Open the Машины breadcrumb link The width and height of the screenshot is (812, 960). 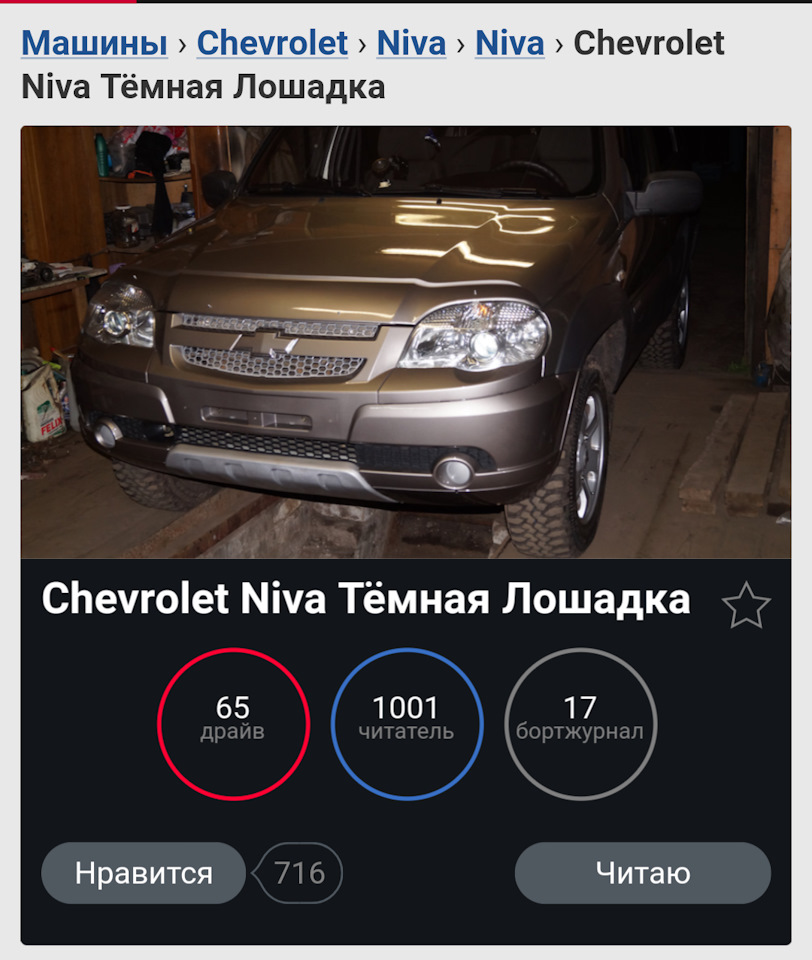pyautogui.click(x=94, y=43)
